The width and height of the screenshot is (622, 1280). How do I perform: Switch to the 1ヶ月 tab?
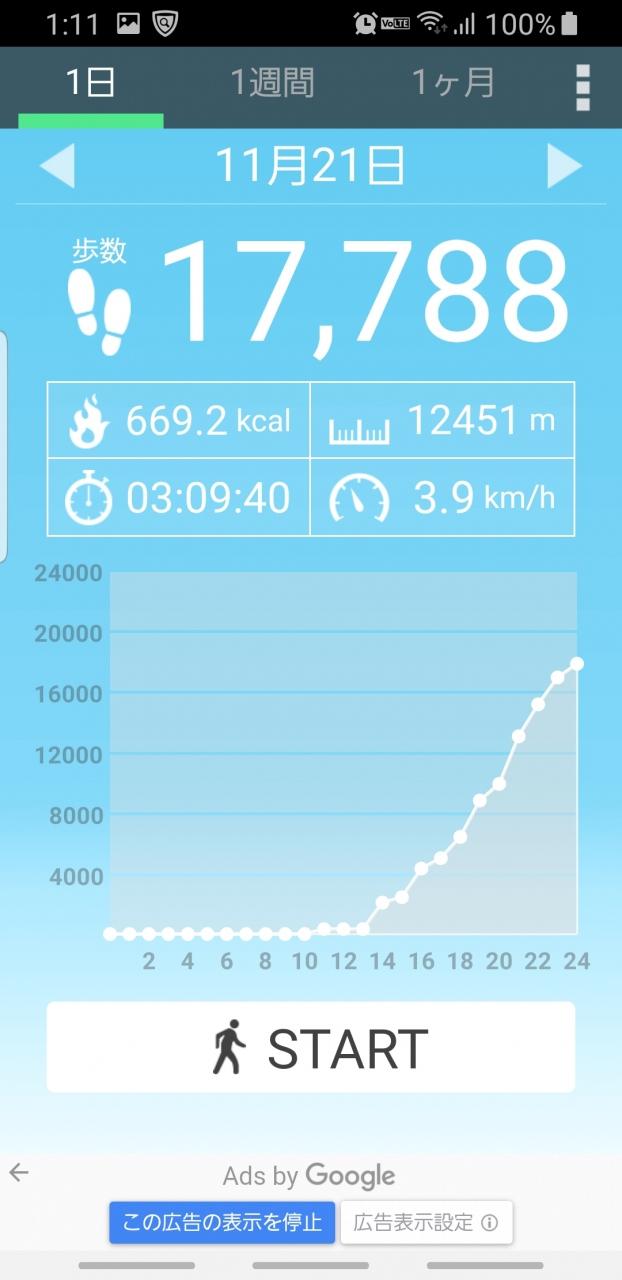point(453,84)
